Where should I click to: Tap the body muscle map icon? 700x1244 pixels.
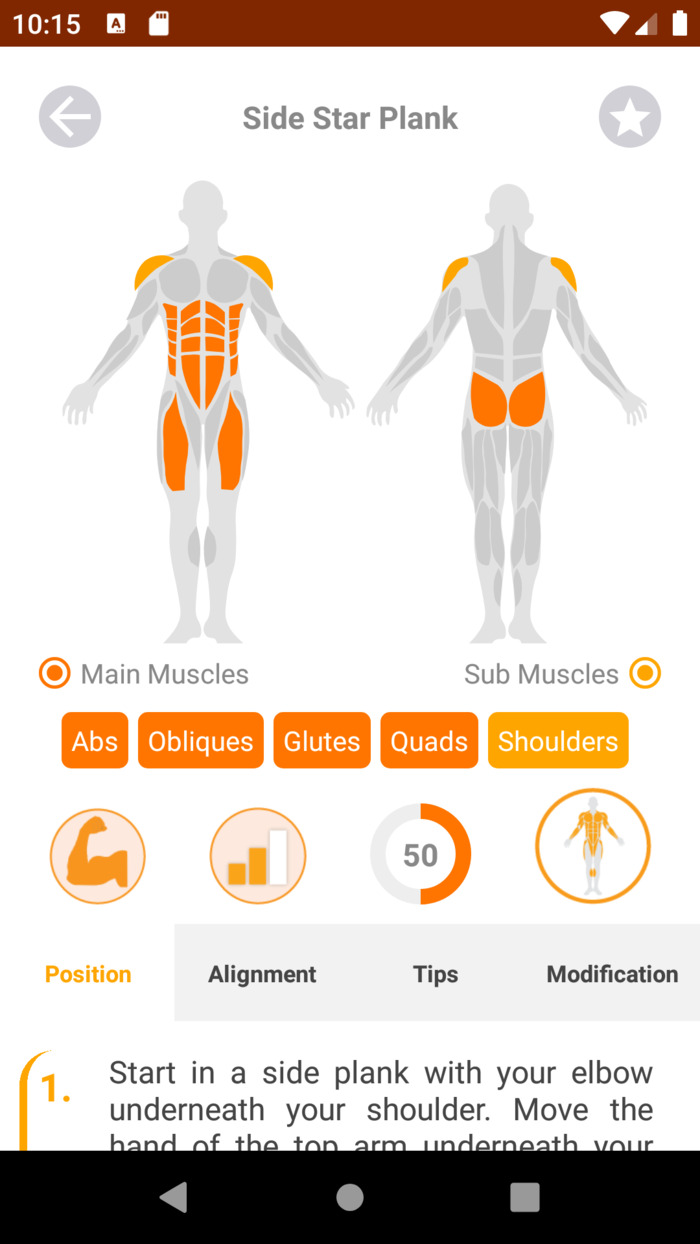pyautogui.click(x=593, y=846)
